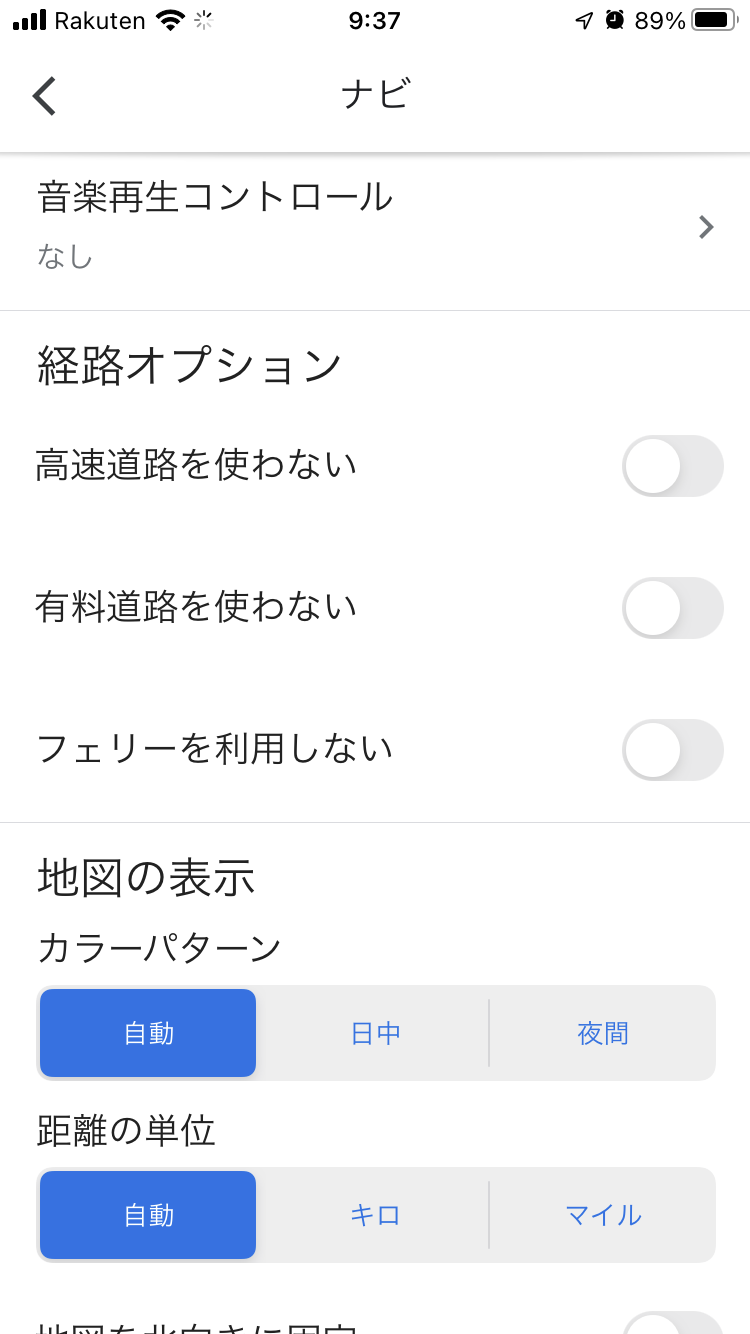
Task: Turn on 有料道路を使わない
Action: pyautogui.click(x=672, y=608)
